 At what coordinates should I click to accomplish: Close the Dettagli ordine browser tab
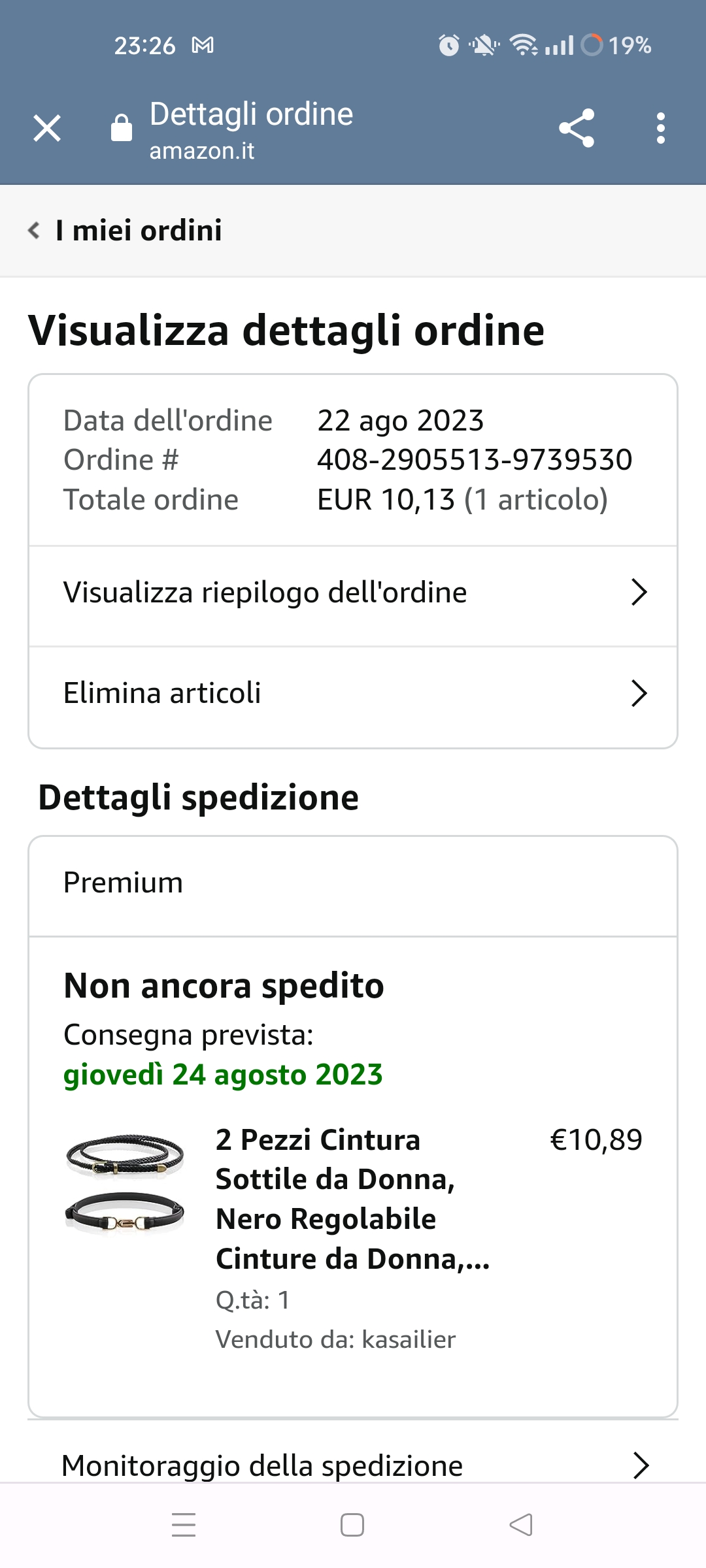click(x=47, y=128)
